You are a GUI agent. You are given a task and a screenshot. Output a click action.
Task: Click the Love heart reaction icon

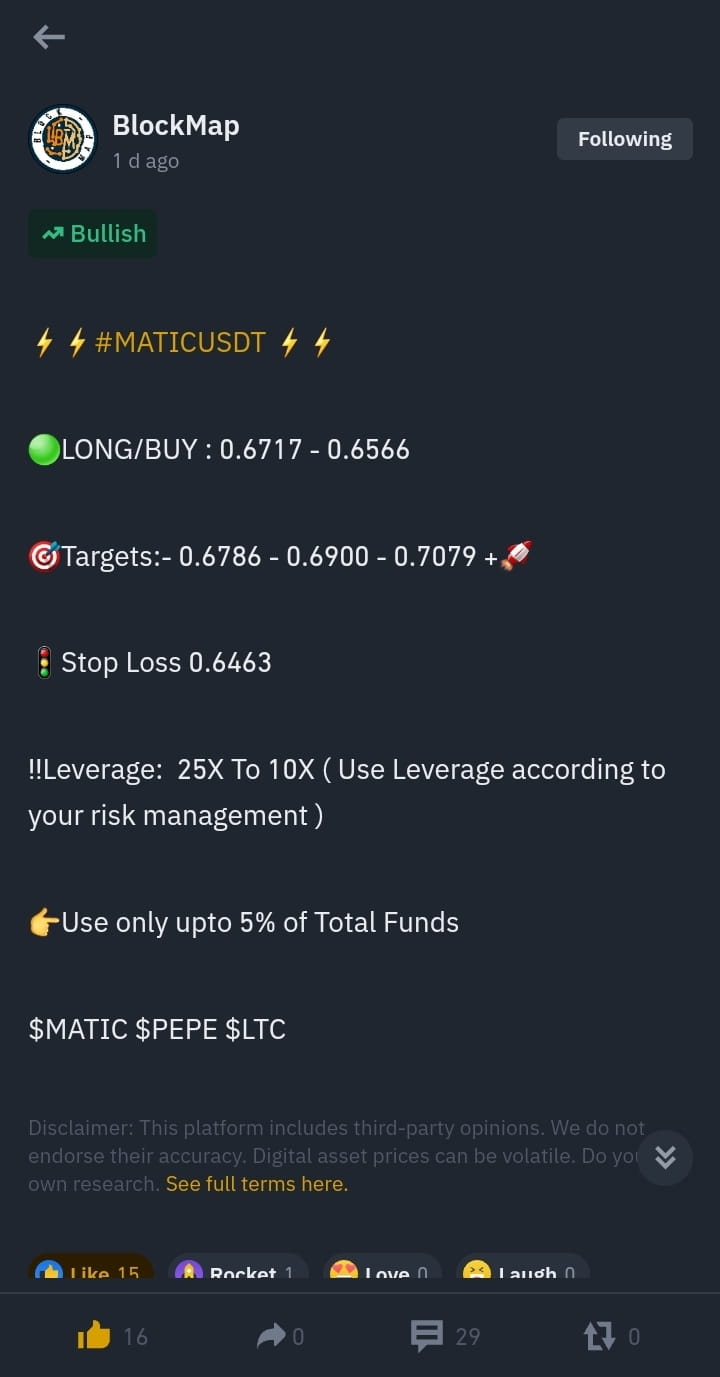tap(343, 1270)
